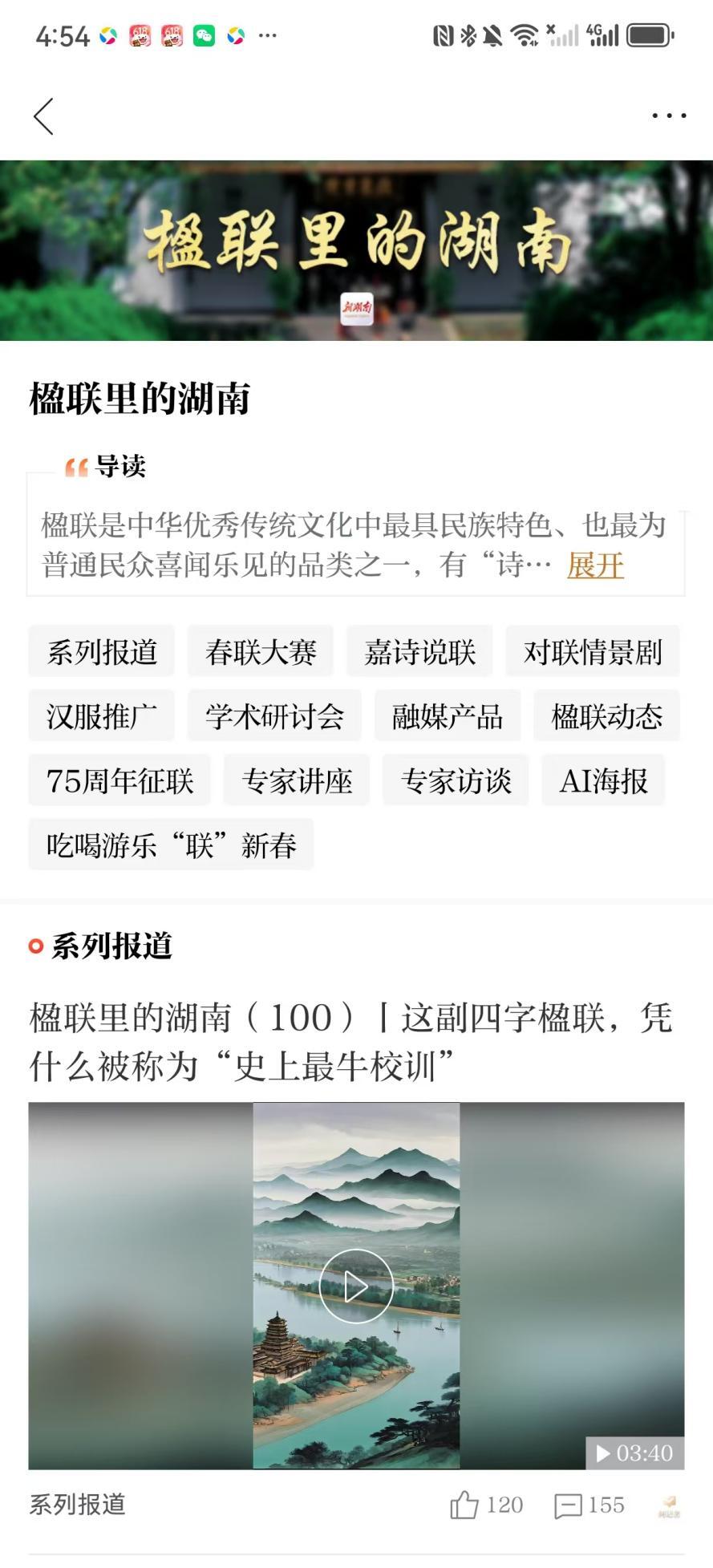This screenshot has width=713, height=1568.
Task: Open the 75周年征联 chip
Action: pos(120,780)
